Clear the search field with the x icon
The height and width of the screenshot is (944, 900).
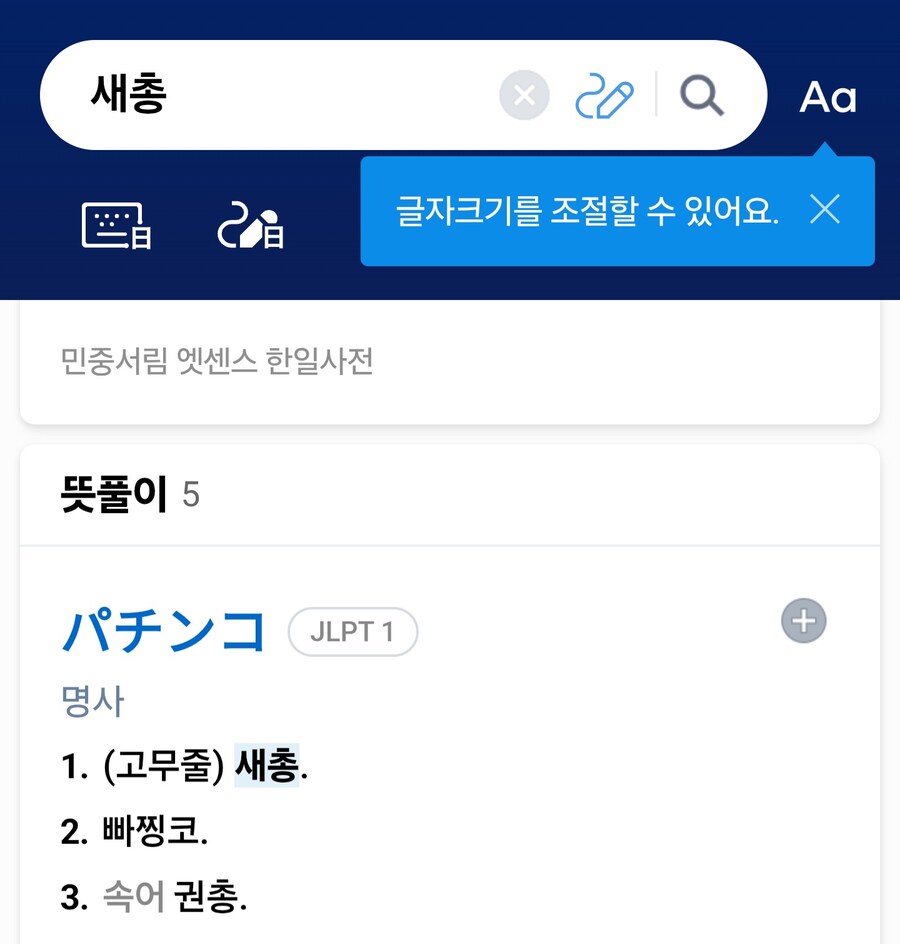coord(523,94)
